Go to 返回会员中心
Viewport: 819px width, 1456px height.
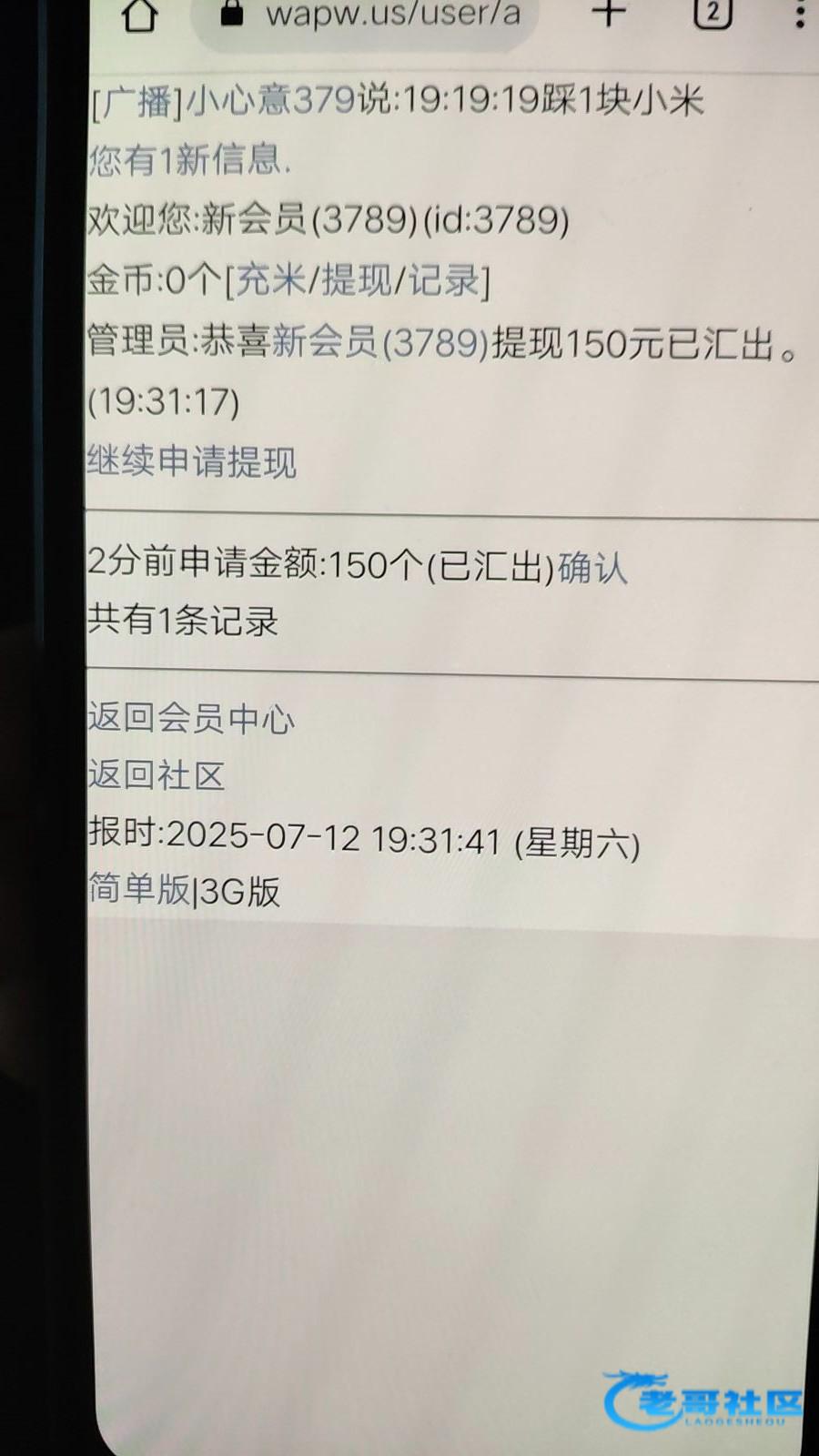point(192,718)
